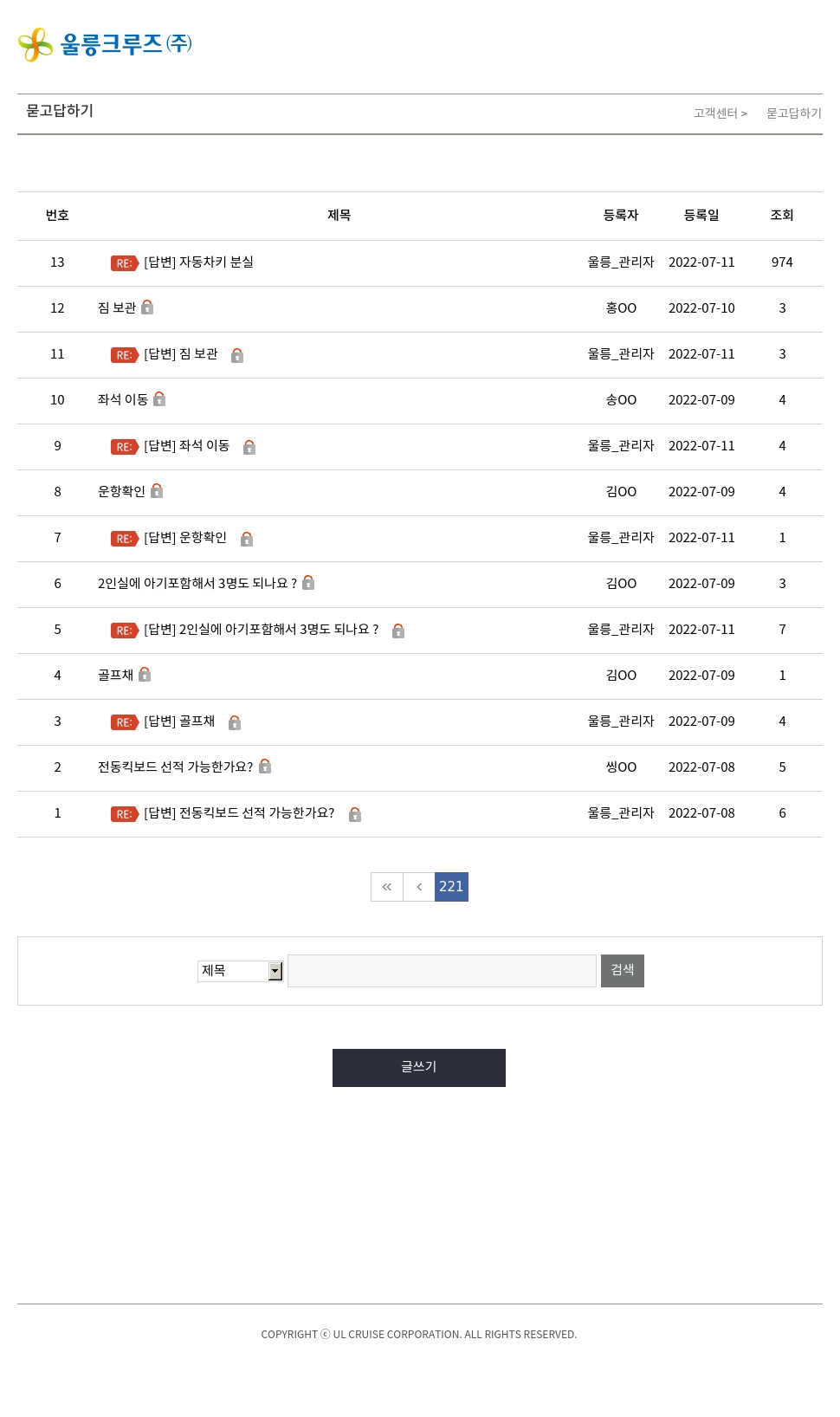Tap 글쓰기 to write a new post

click(x=419, y=1068)
